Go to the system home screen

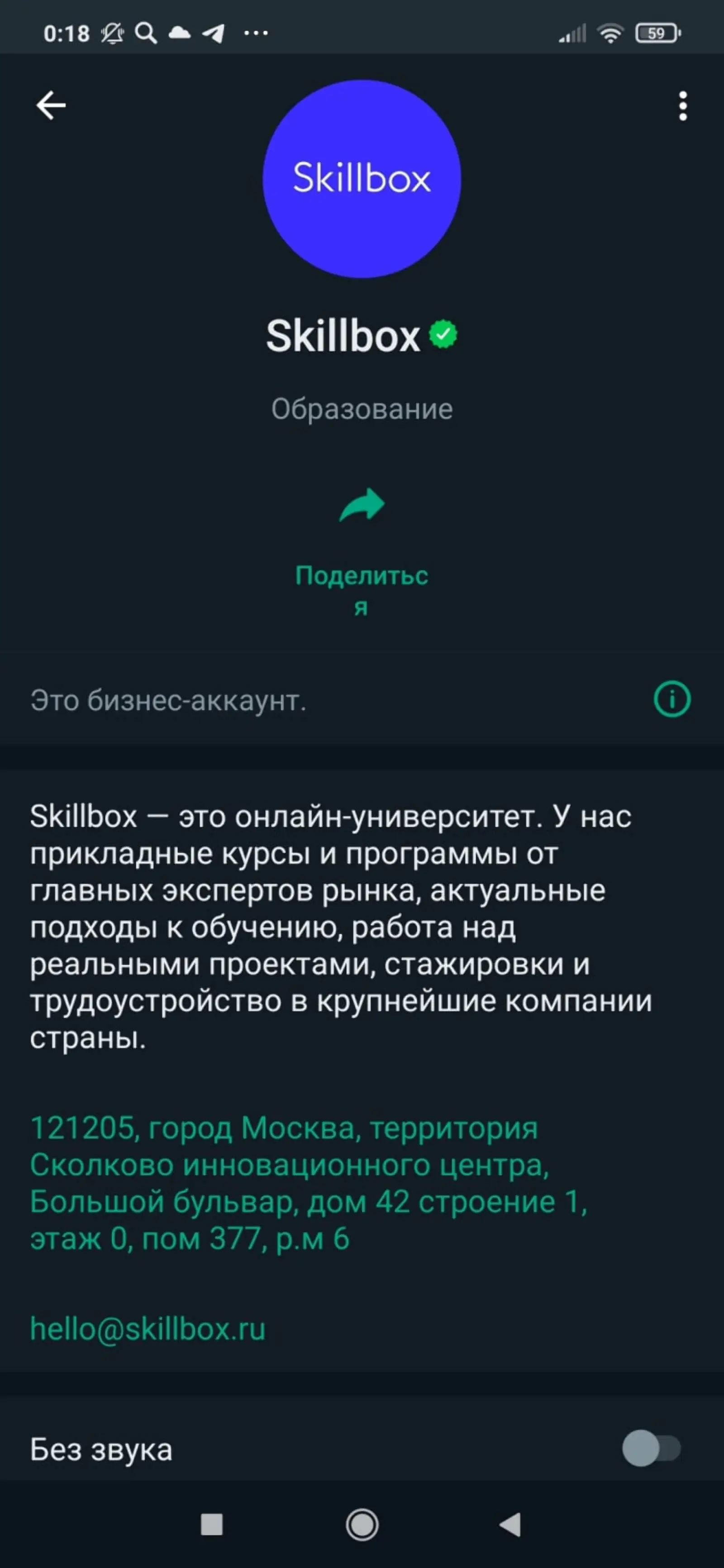362,1525
